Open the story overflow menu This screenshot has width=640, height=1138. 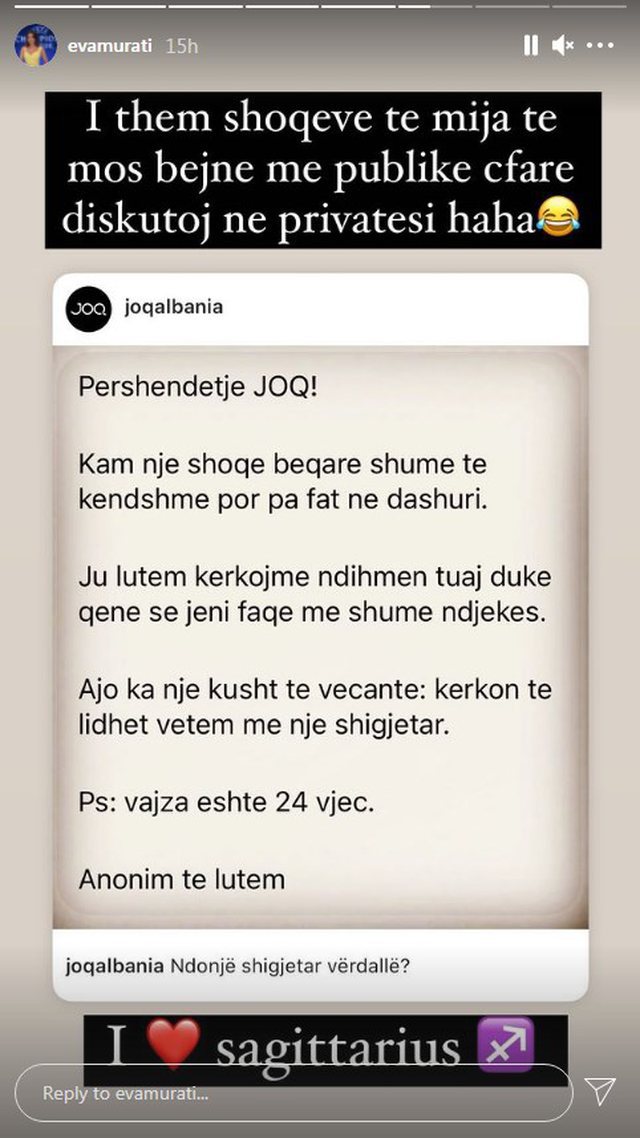tap(600, 46)
